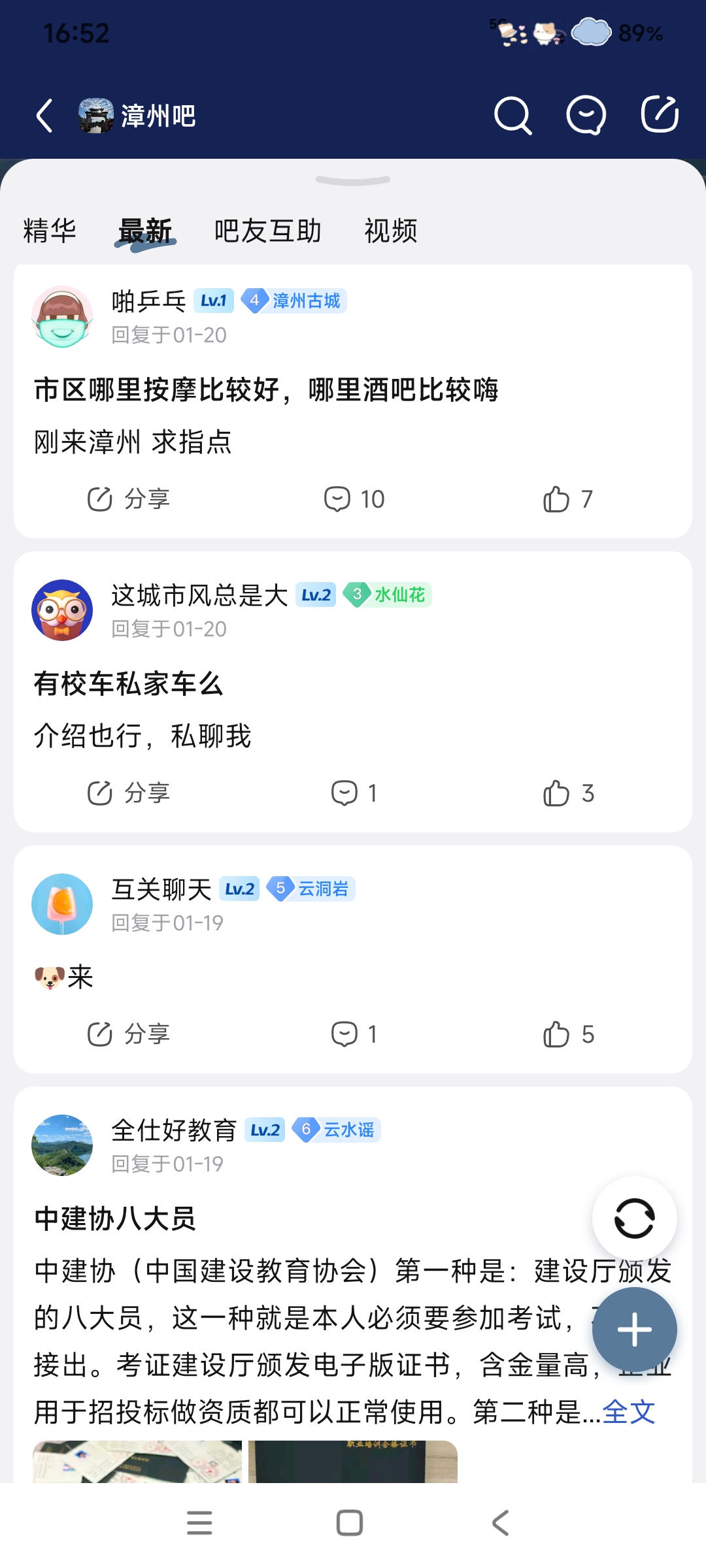The image size is (706, 1568).
Task: Switch to the 精华 tab
Action: (x=50, y=231)
